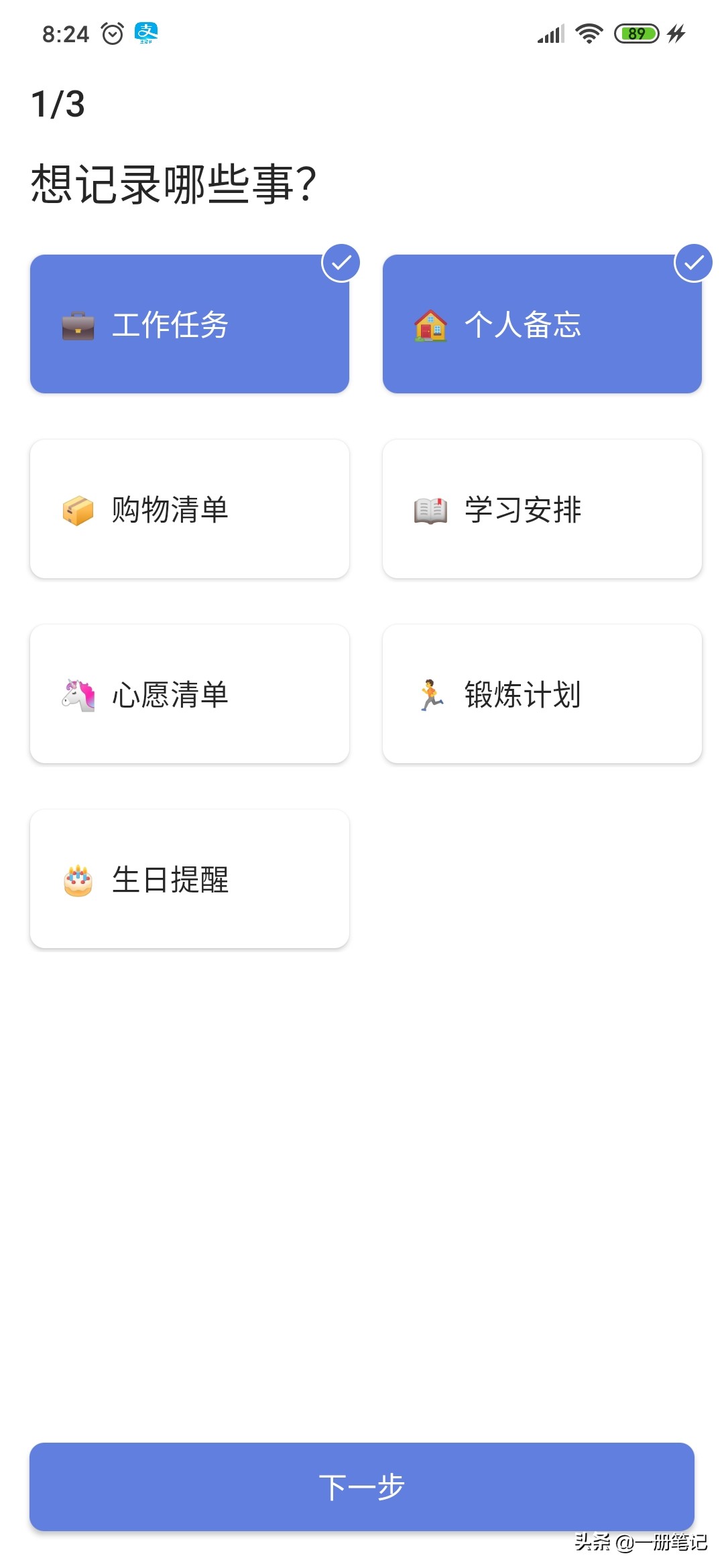Toggle the 心愿清单 selection

(188, 695)
